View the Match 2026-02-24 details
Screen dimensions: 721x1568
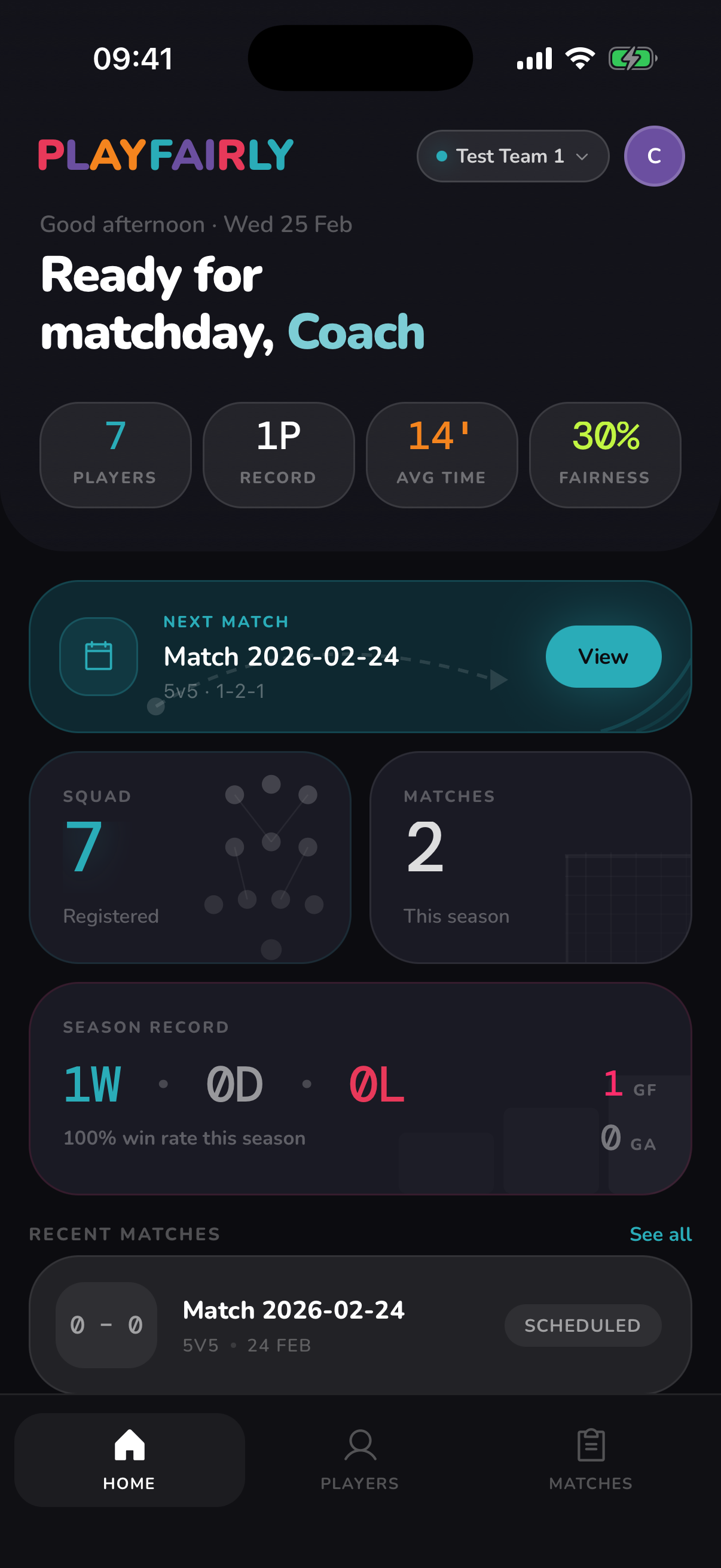point(603,656)
